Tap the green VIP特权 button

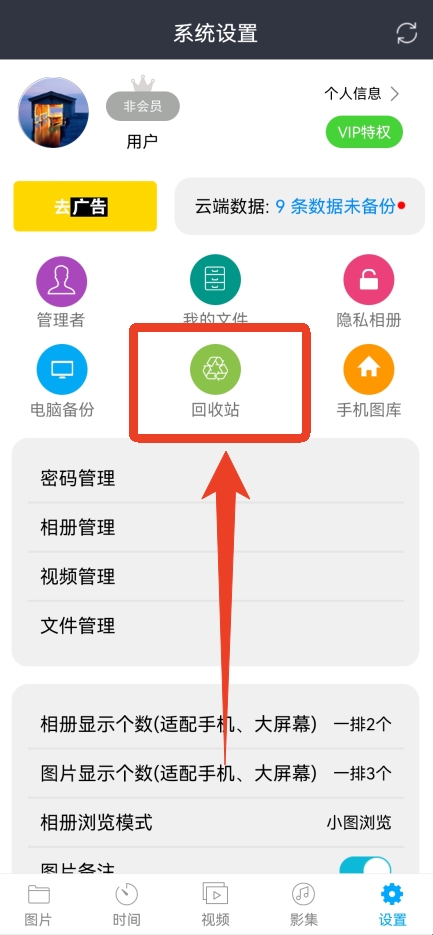point(364,132)
